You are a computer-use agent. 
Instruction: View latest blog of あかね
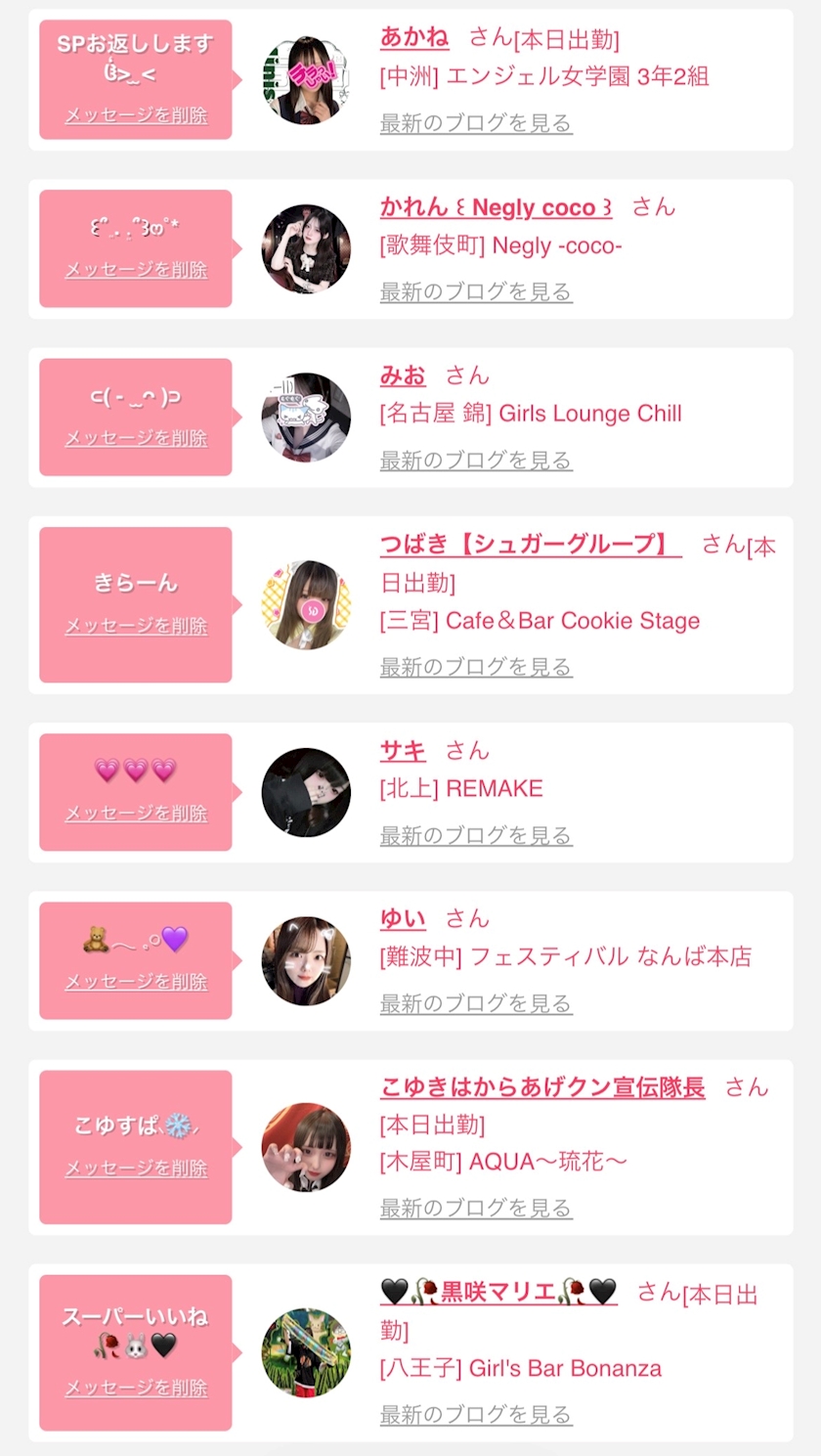476,123
